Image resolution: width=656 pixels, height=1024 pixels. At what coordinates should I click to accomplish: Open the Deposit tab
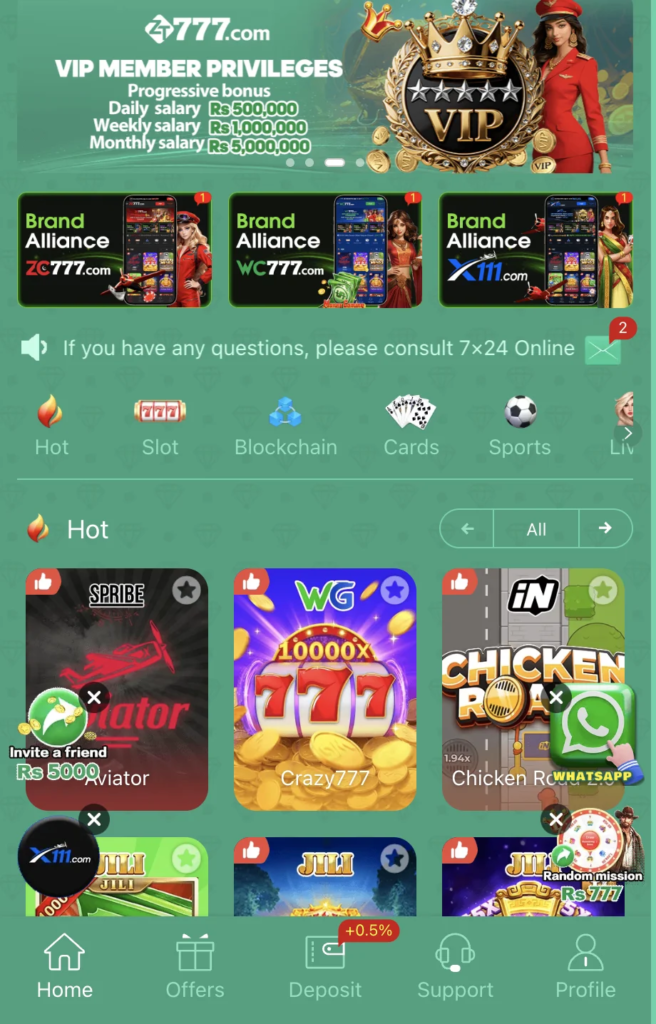[325, 966]
